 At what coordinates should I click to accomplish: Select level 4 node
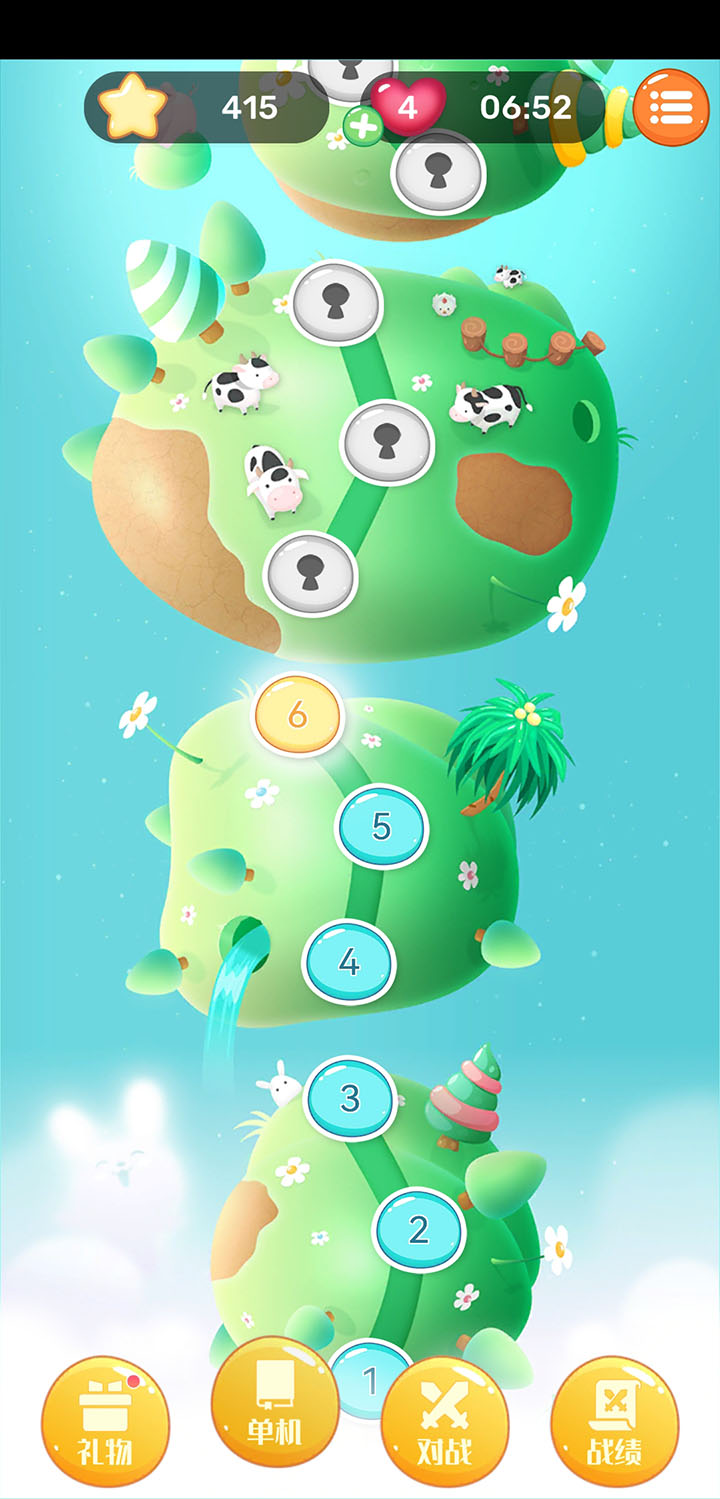[x=349, y=962]
